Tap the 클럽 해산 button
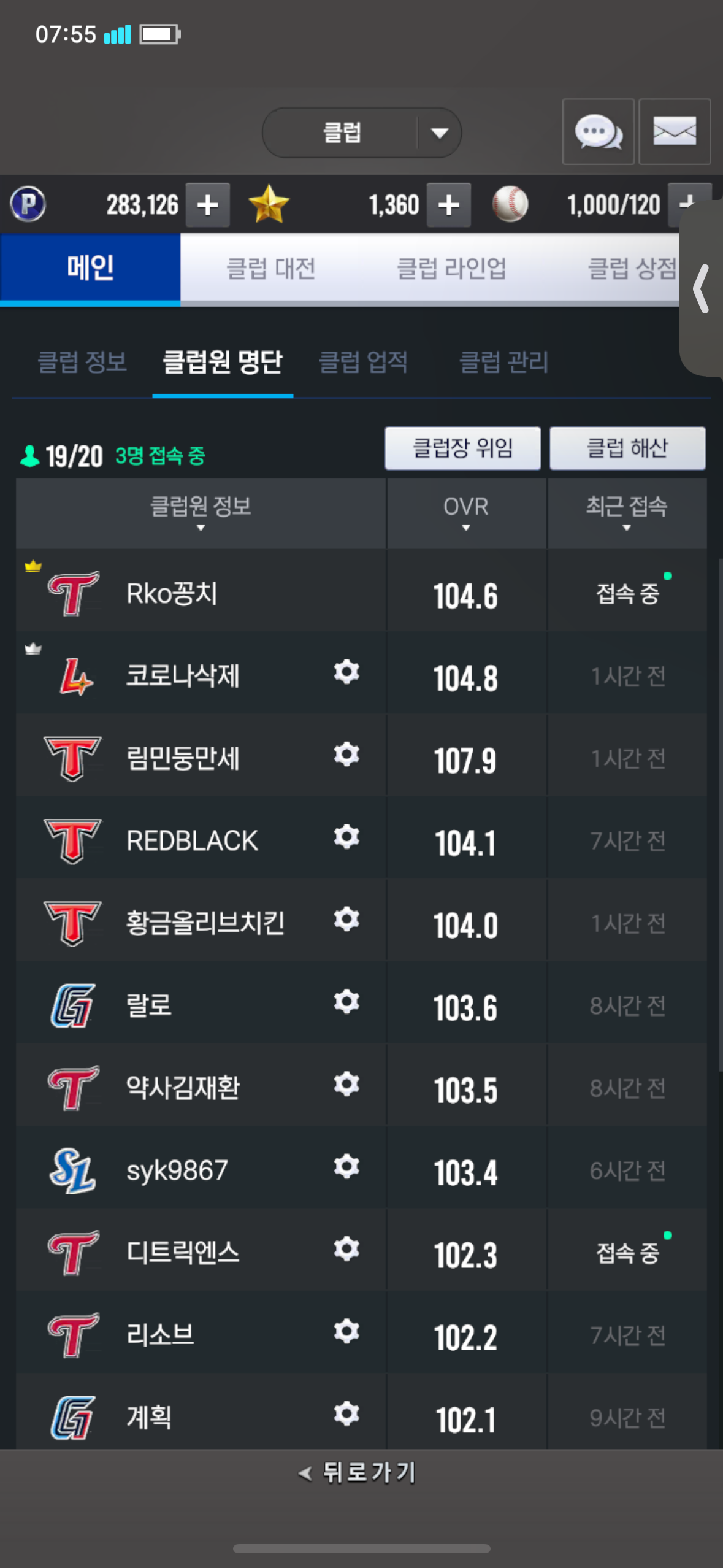The height and width of the screenshot is (1568, 723). point(627,448)
